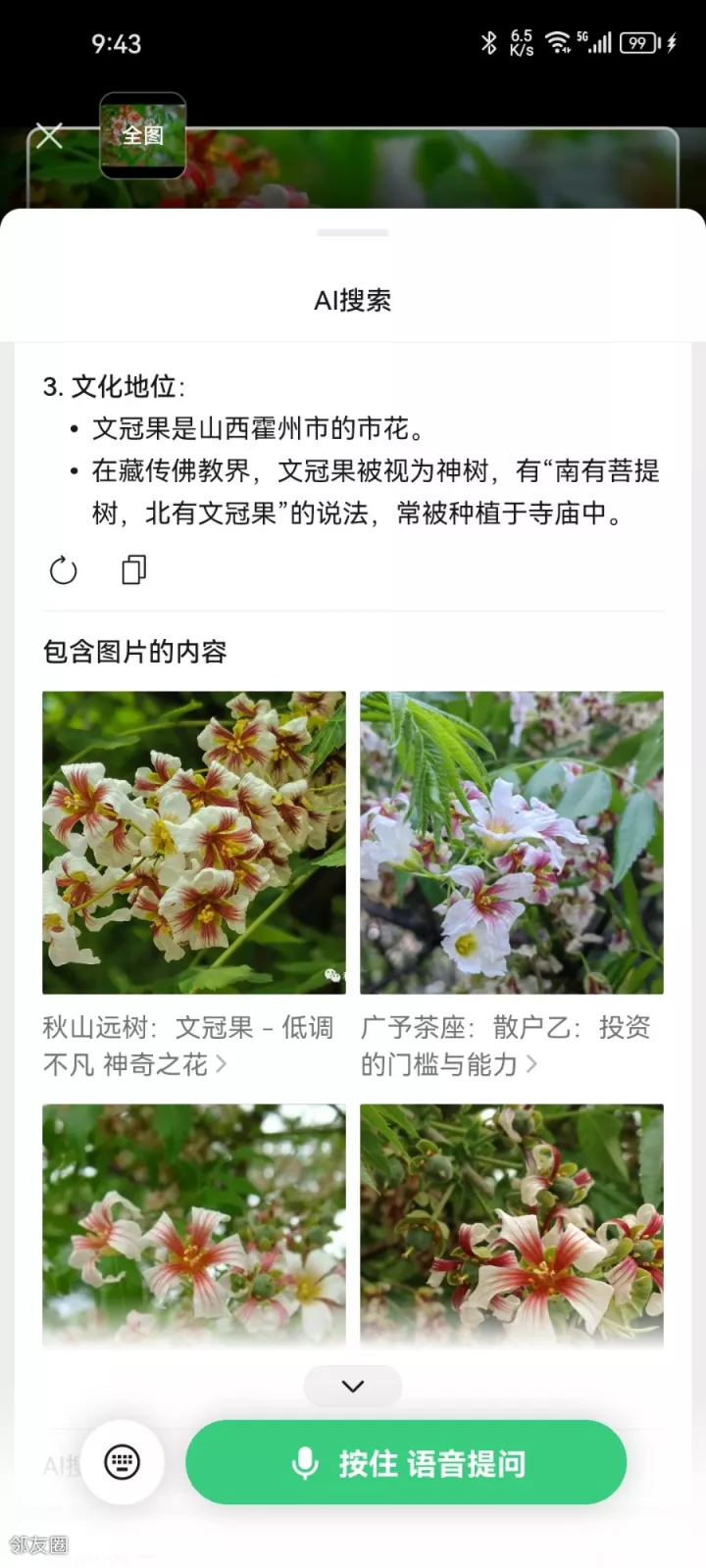
Task: Open the 广予茶座 flower image
Action: coord(512,843)
